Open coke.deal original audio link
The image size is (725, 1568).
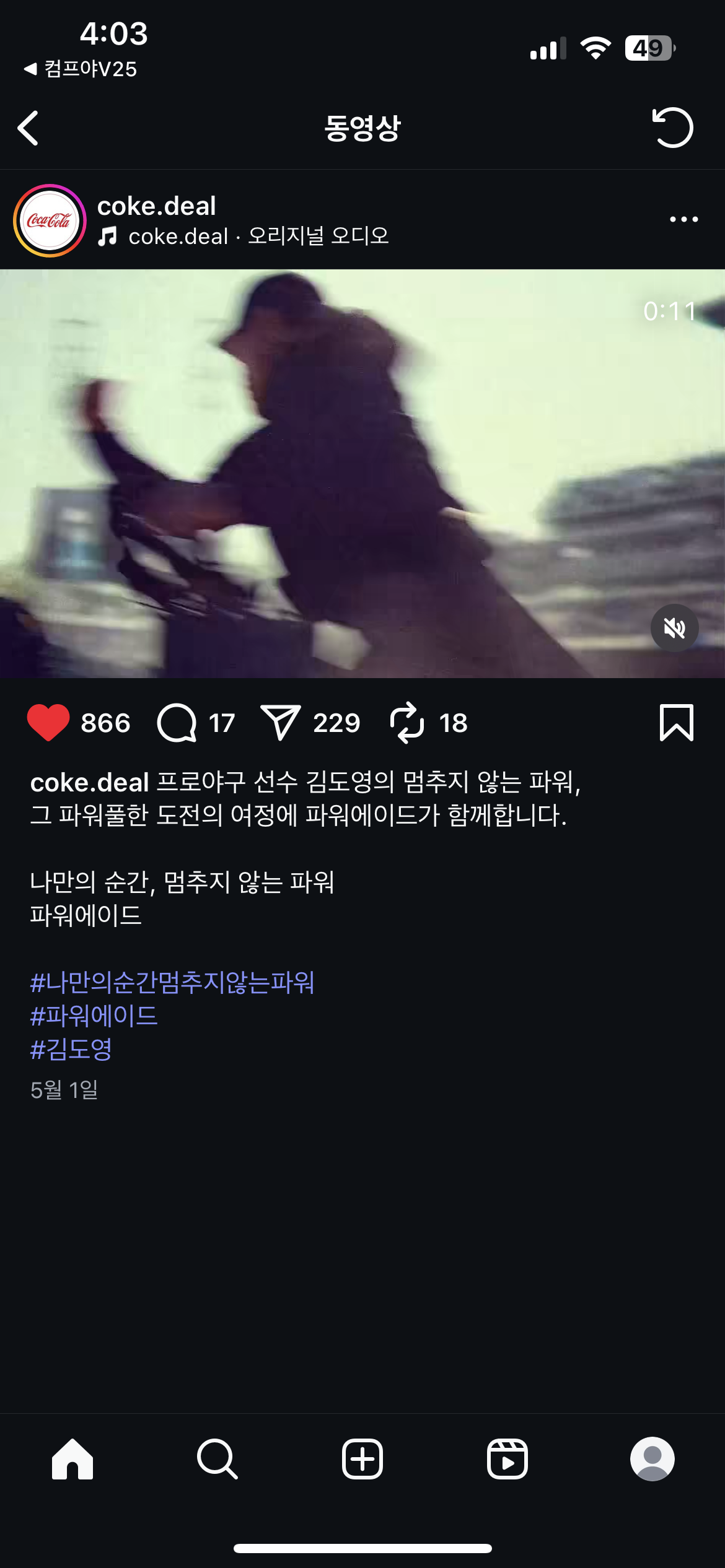tap(243, 236)
